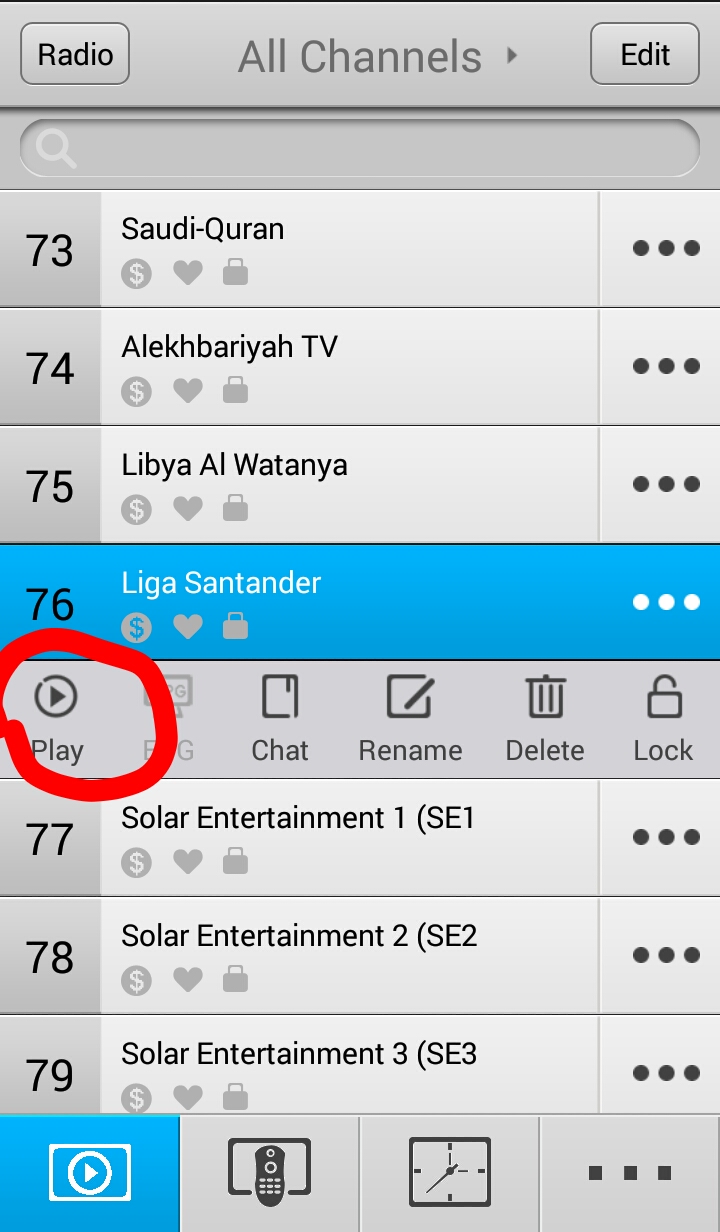
Task: Open the clock timer tab
Action: pos(449,1172)
